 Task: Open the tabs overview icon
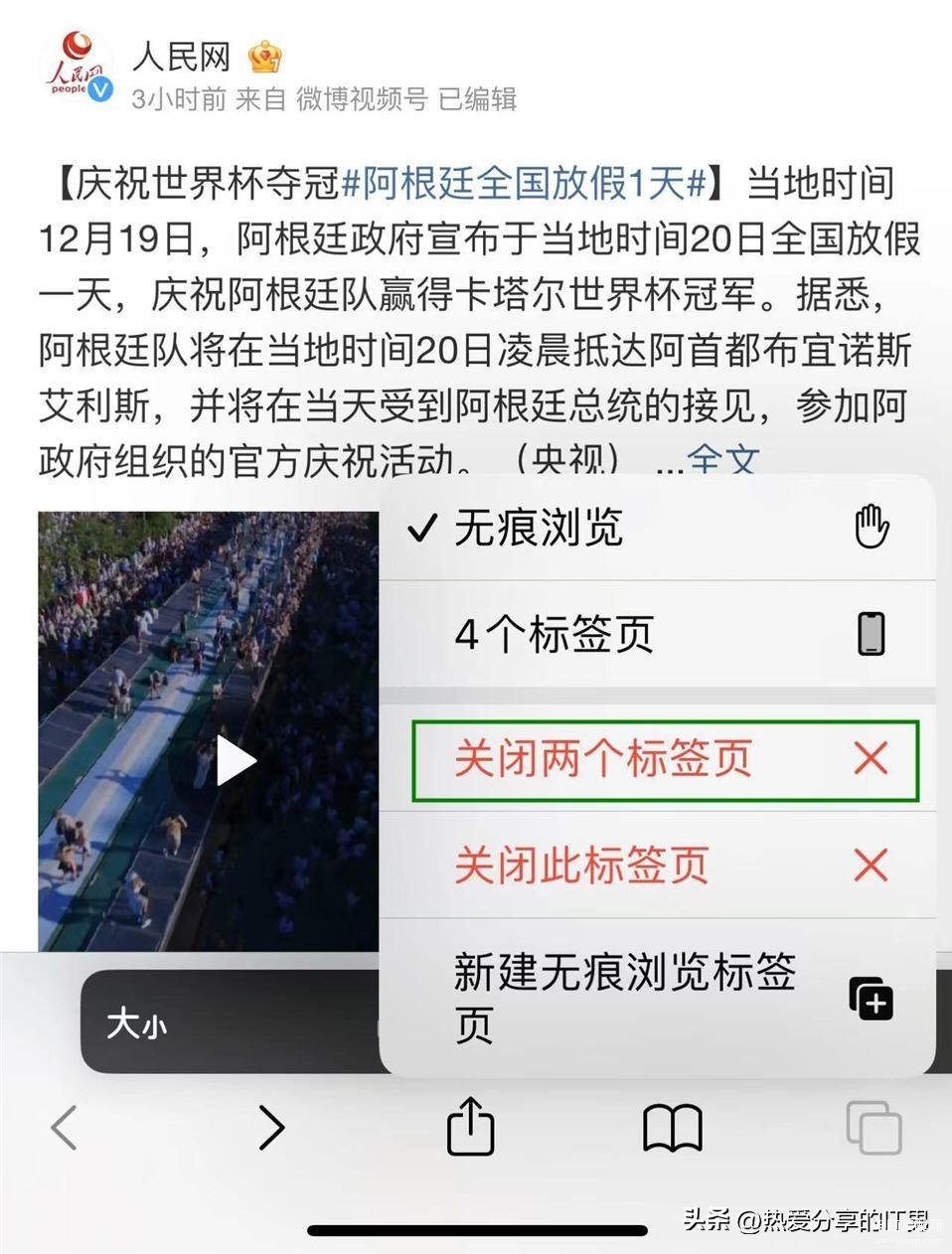click(873, 1128)
